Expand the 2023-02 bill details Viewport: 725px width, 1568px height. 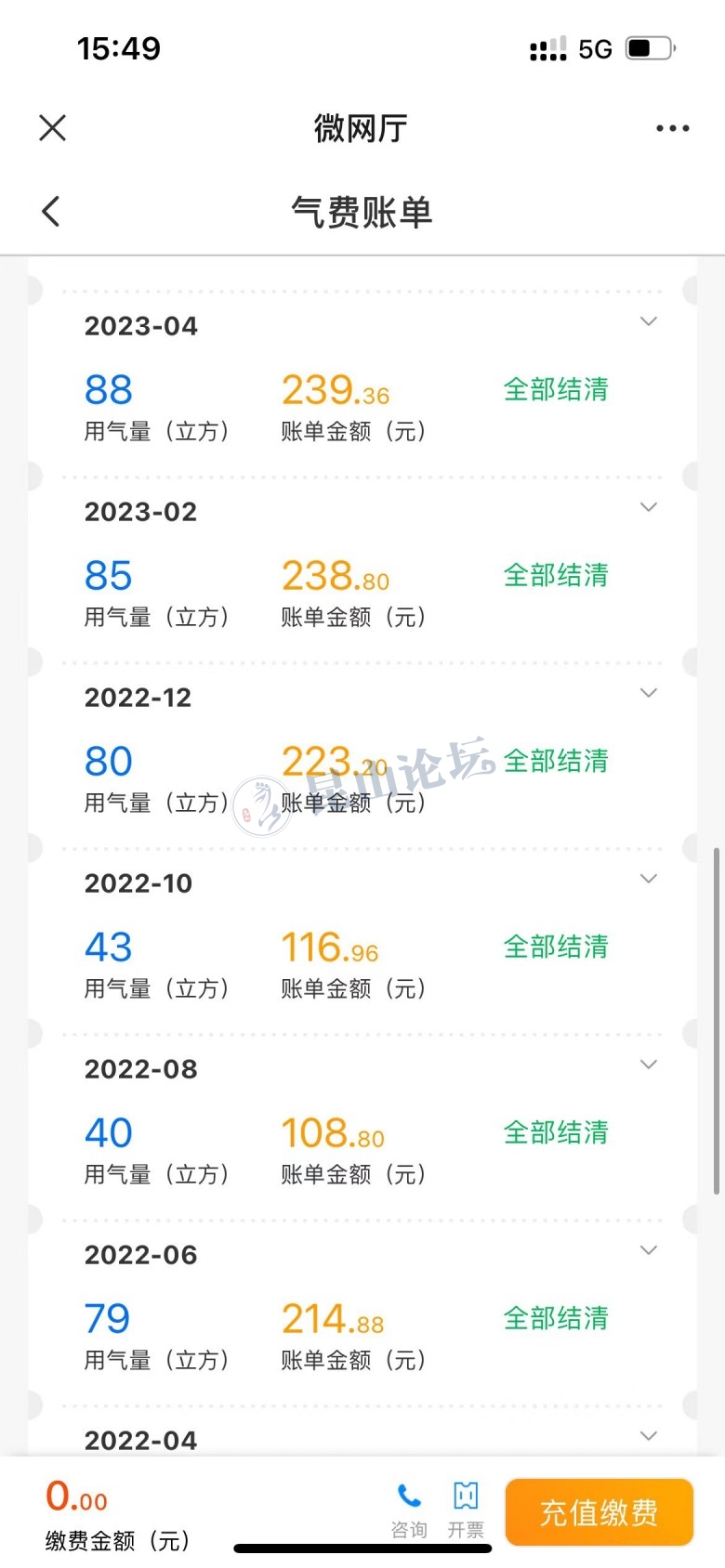[x=649, y=507]
